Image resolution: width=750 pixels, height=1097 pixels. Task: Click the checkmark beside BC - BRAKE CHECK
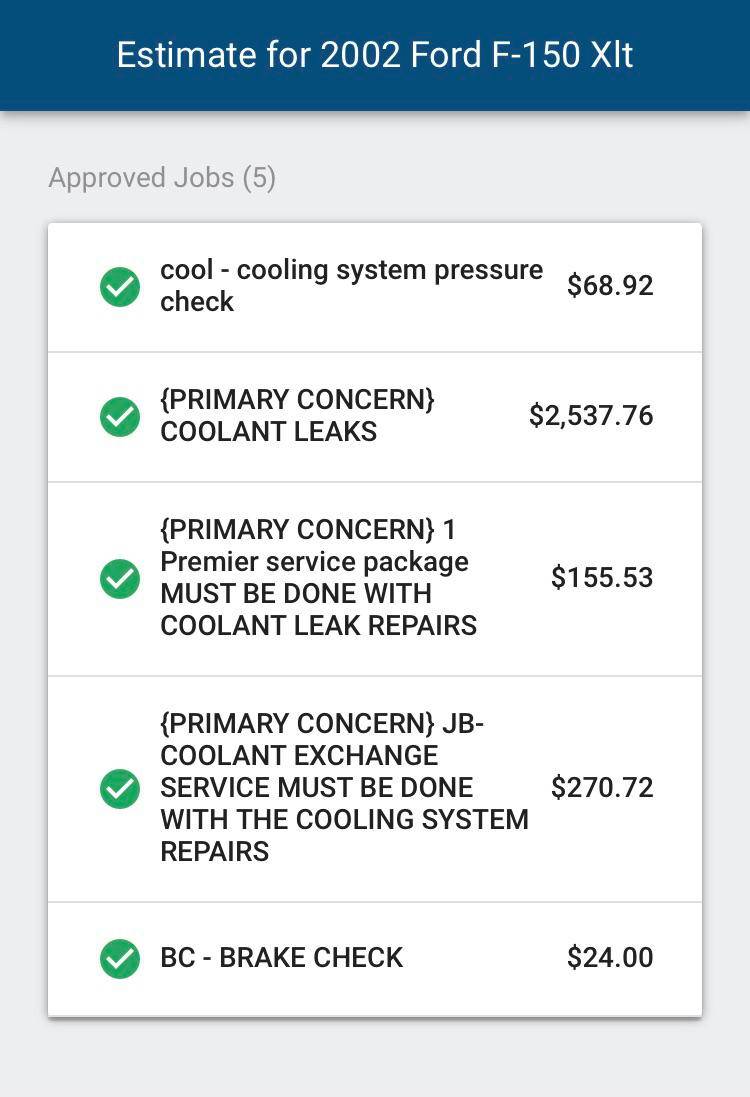click(x=119, y=957)
